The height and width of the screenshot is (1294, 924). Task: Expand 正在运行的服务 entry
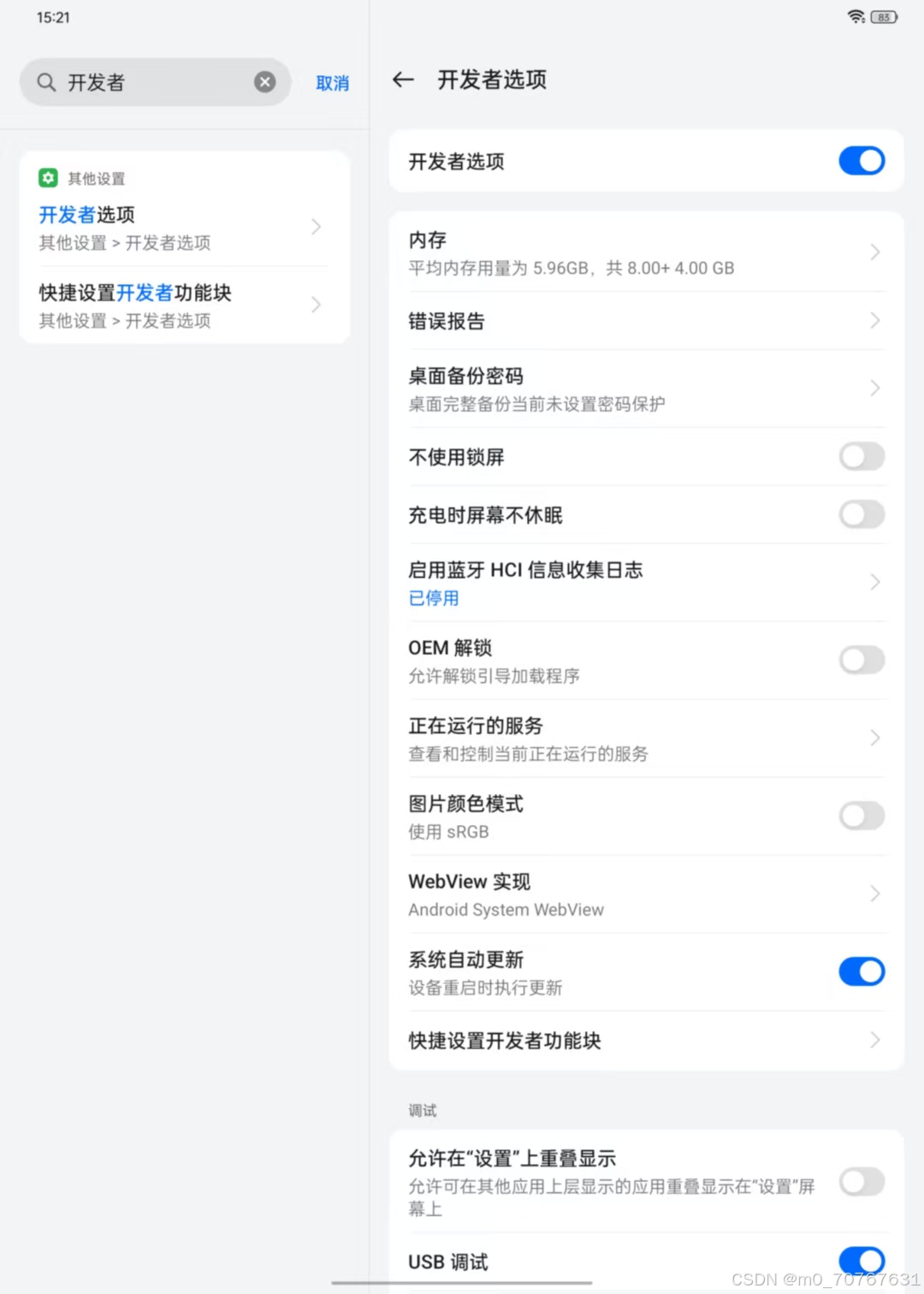874,738
